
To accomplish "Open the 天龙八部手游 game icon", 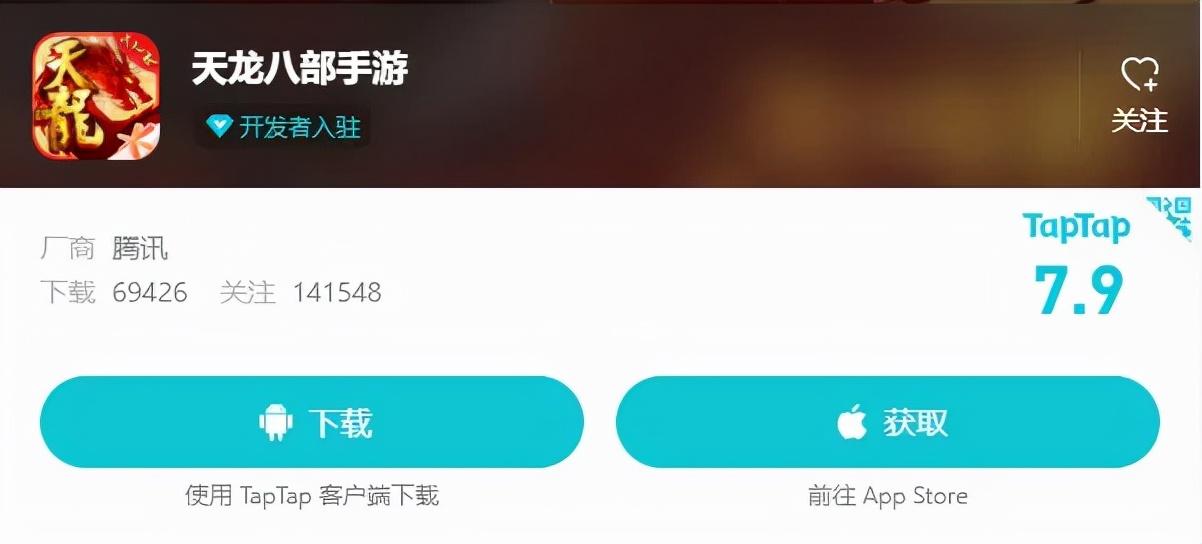I will coord(96,96).
